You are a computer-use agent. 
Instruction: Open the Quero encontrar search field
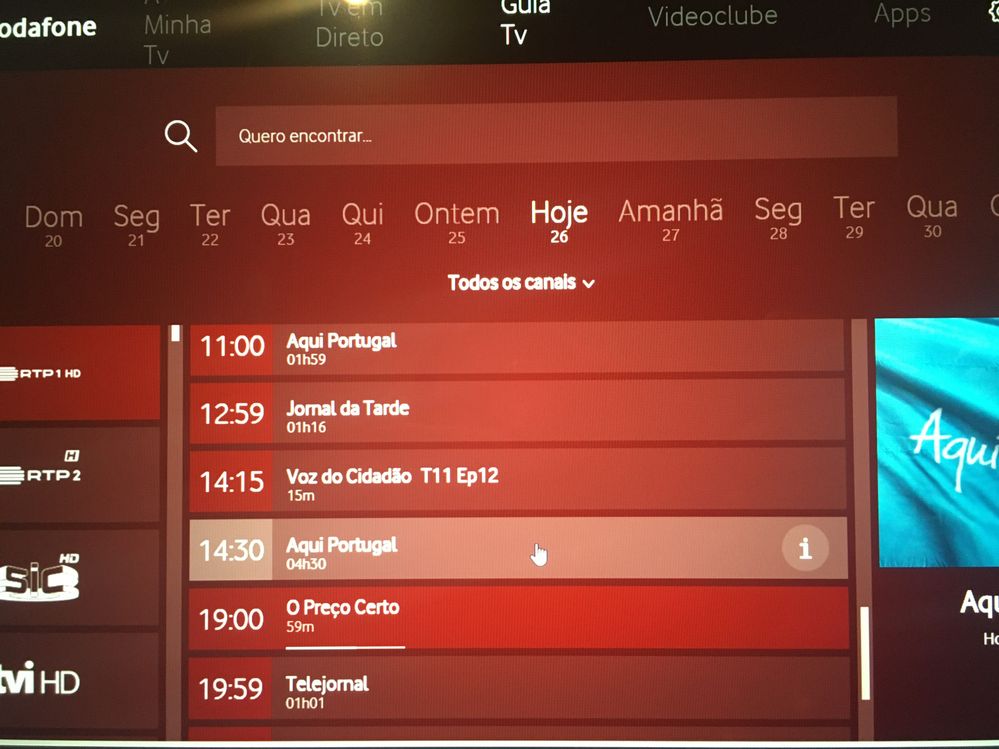tap(555, 135)
